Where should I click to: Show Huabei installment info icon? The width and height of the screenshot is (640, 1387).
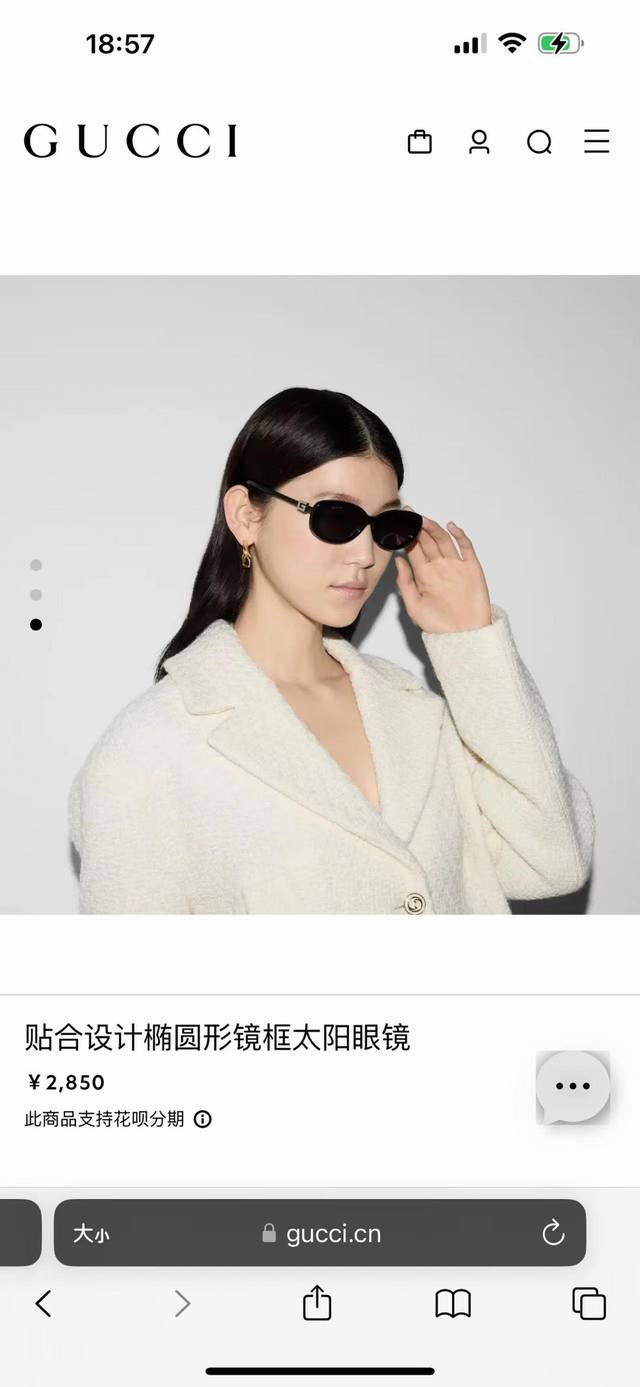click(202, 1119)
